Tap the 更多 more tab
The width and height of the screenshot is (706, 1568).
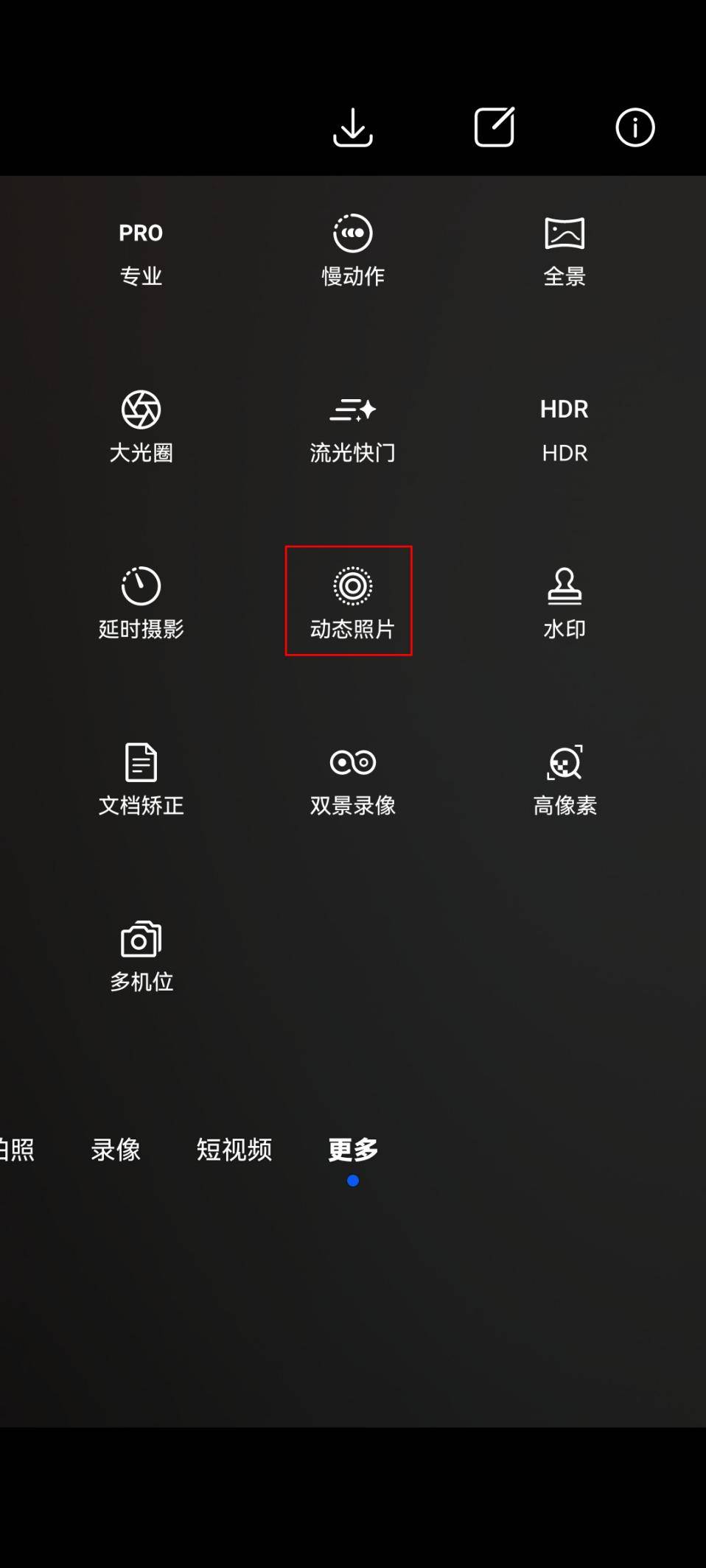pyautogui.click(x=353, y=1150)
